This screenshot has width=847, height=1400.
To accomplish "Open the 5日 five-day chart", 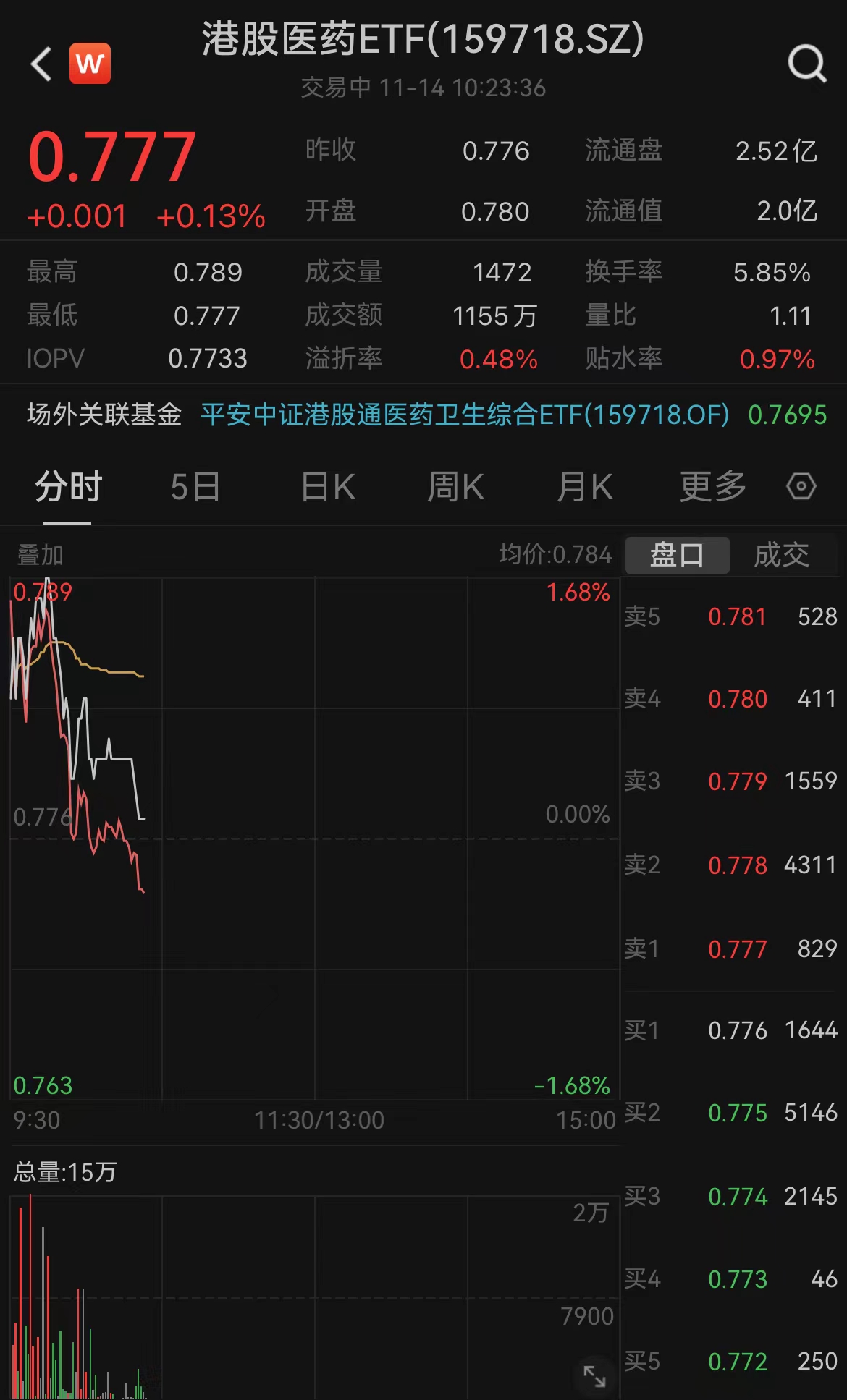I will (196, 486).
